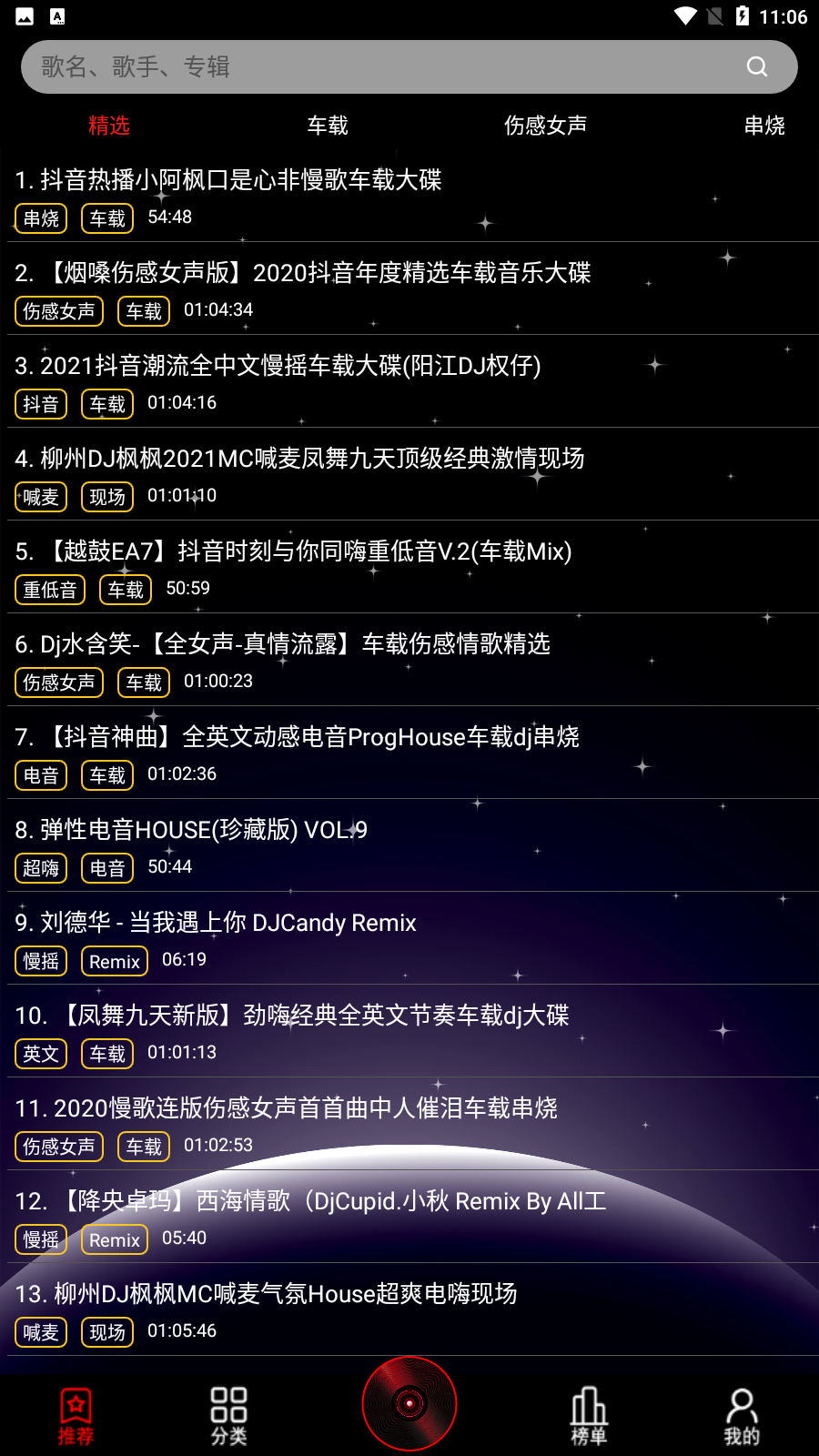Screen dimensions: 819x1456
Task: Play track 8 弹性电音HOUSE(珍藏版) VOL.9
Action: pyautogui.click(x=409, y=845)
